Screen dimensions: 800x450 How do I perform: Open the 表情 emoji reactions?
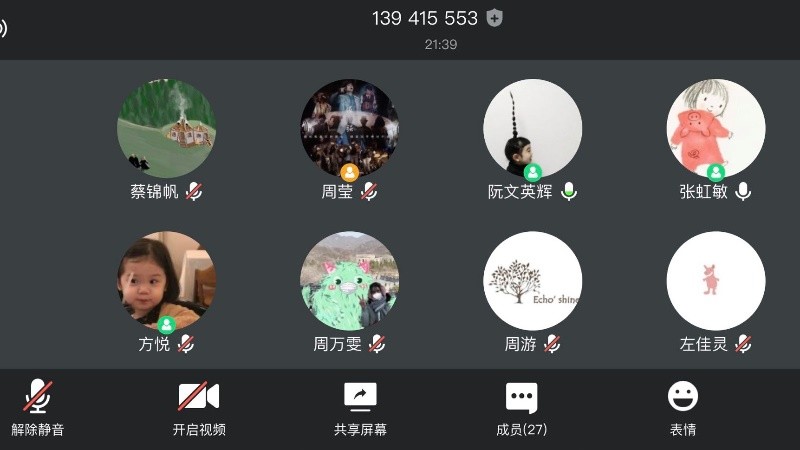(x=683, y=407)
